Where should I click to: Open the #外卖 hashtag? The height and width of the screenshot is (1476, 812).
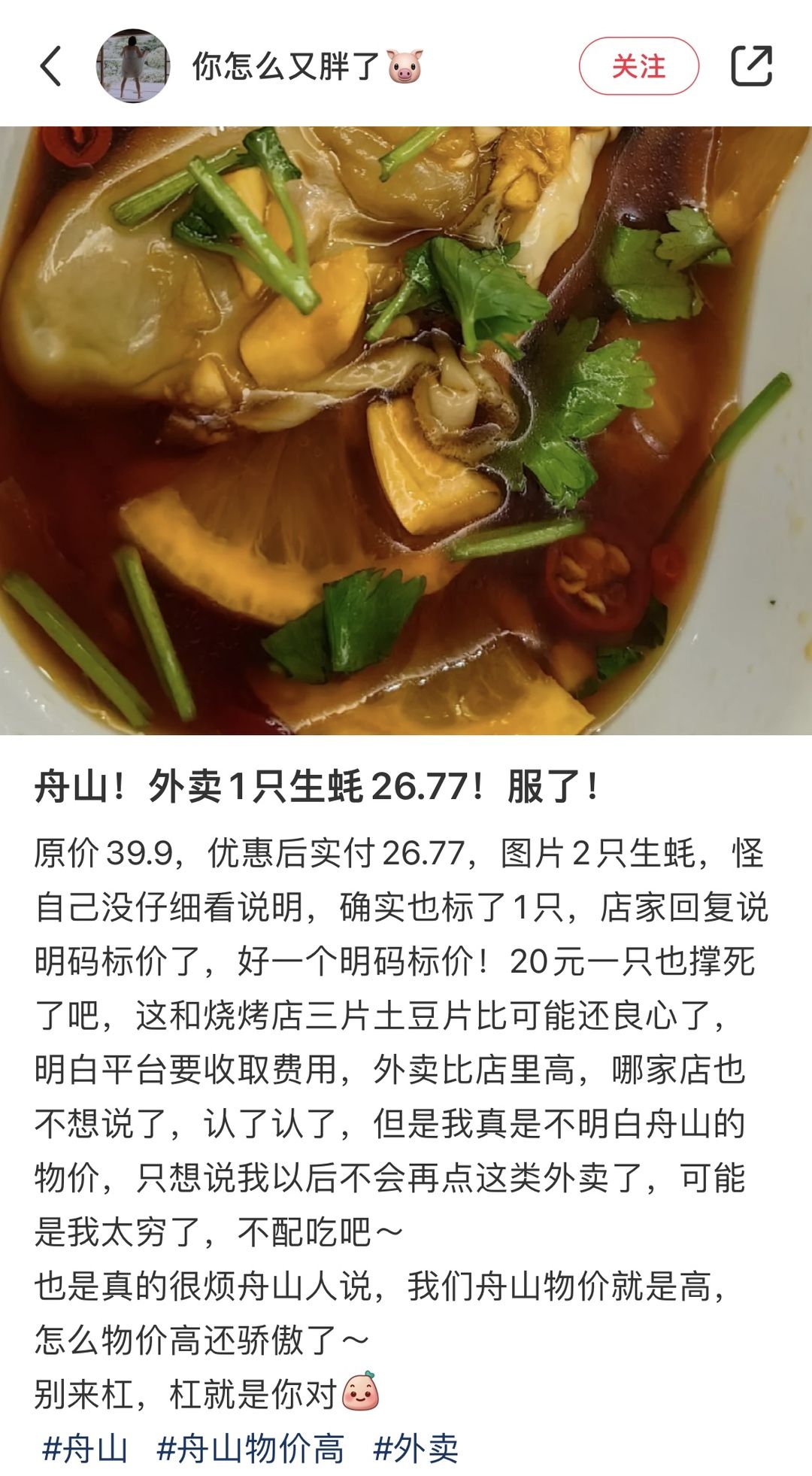click(x=416, y=1448)
